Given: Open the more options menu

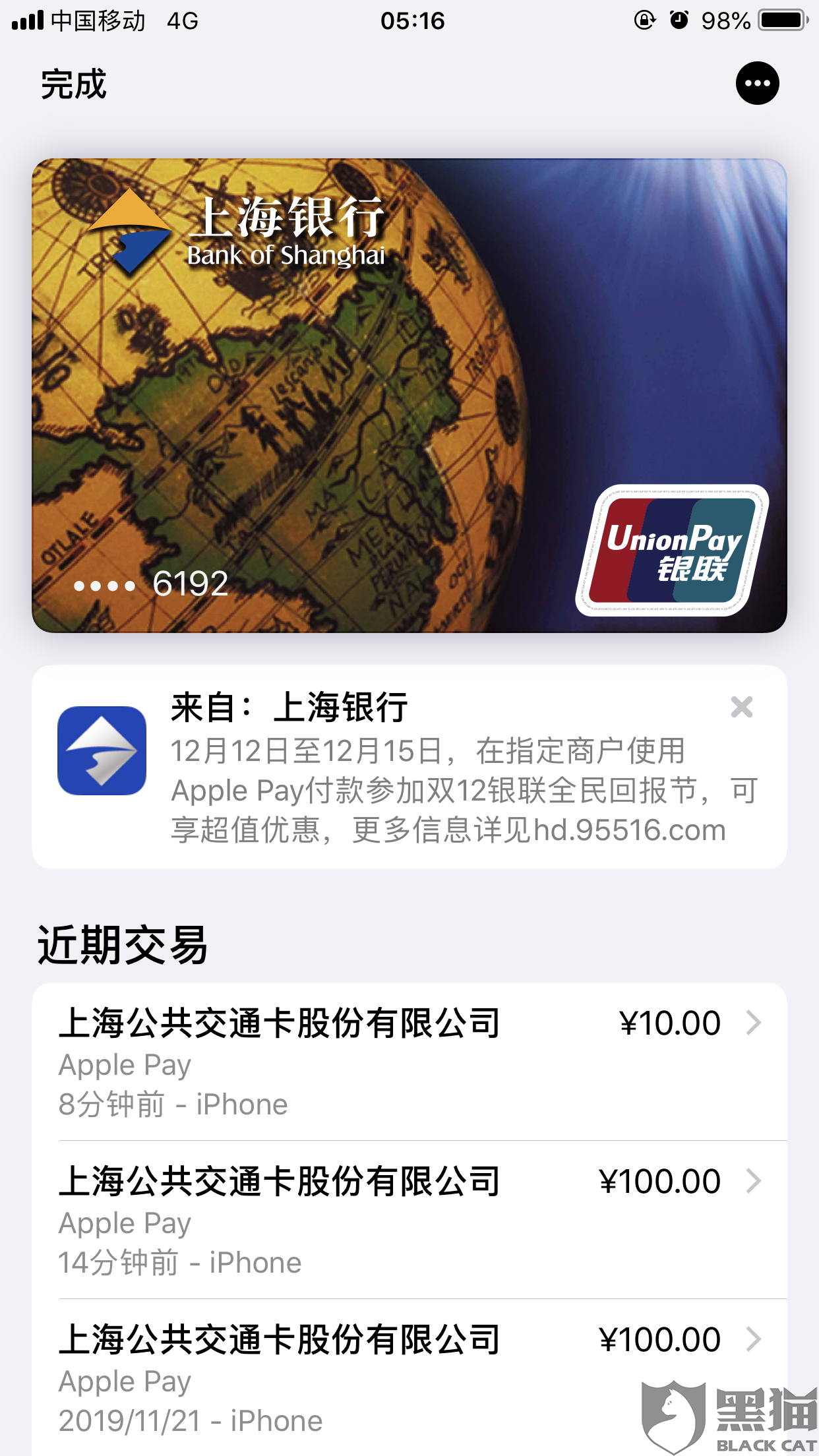Looking at the screenshot, I should (757, 83).
